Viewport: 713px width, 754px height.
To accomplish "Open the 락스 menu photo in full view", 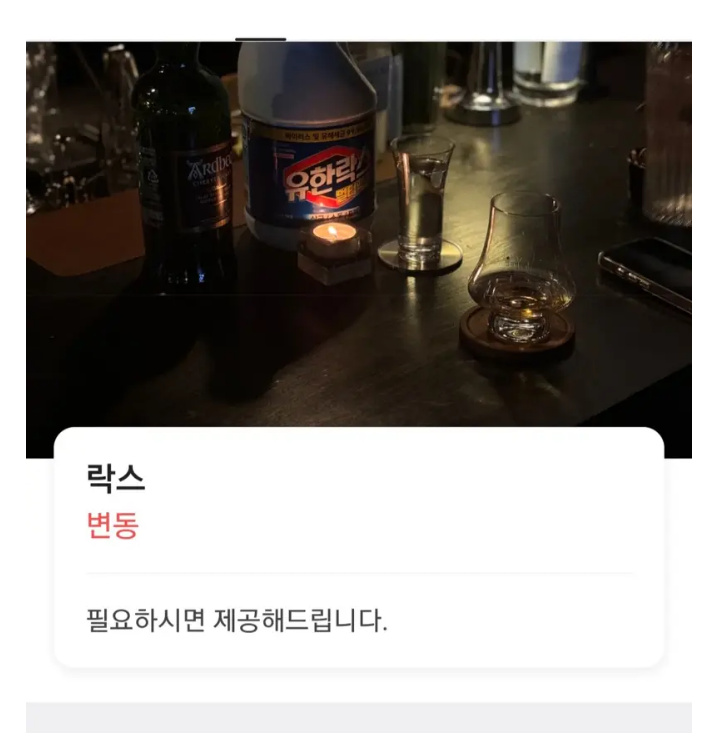I will pos(358,235).
